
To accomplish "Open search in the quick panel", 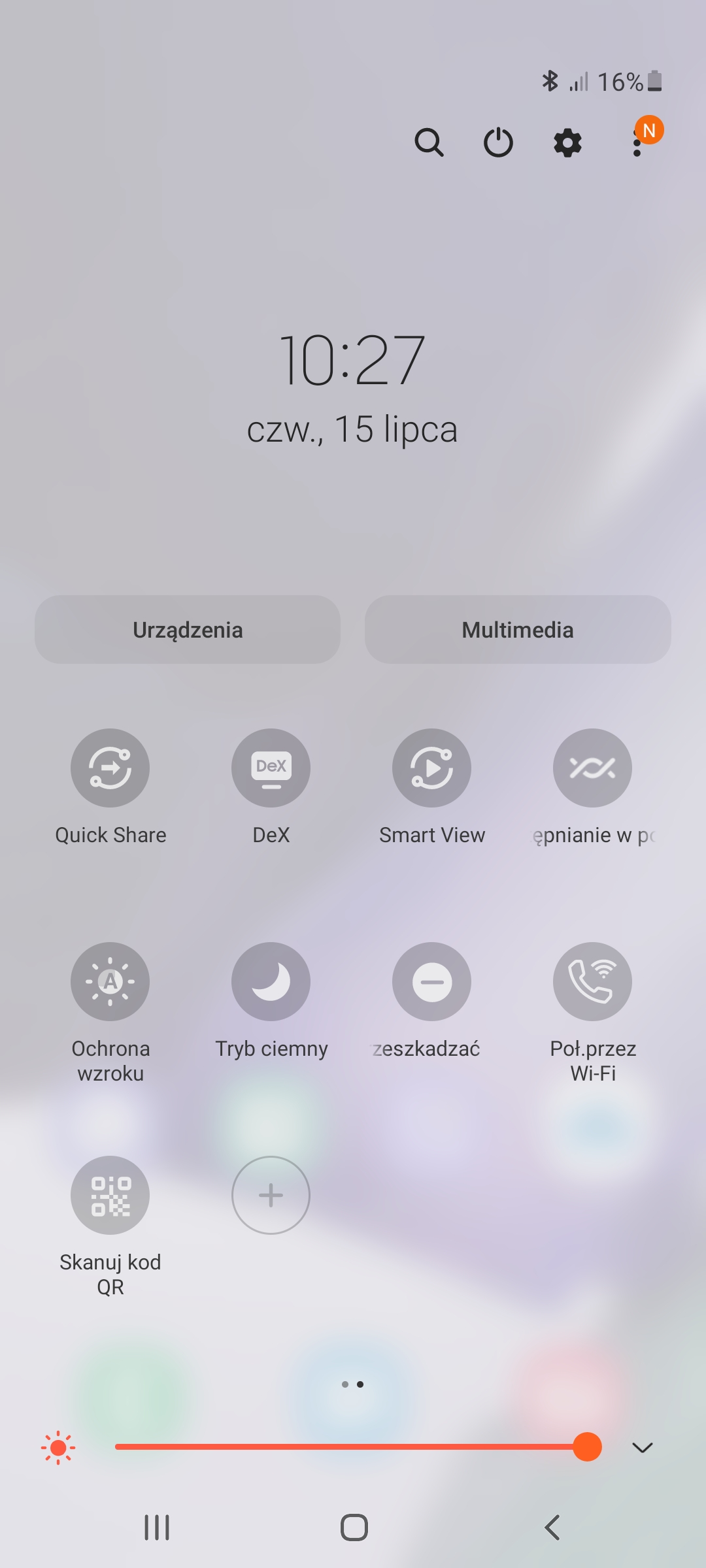I will coord(429,142).
